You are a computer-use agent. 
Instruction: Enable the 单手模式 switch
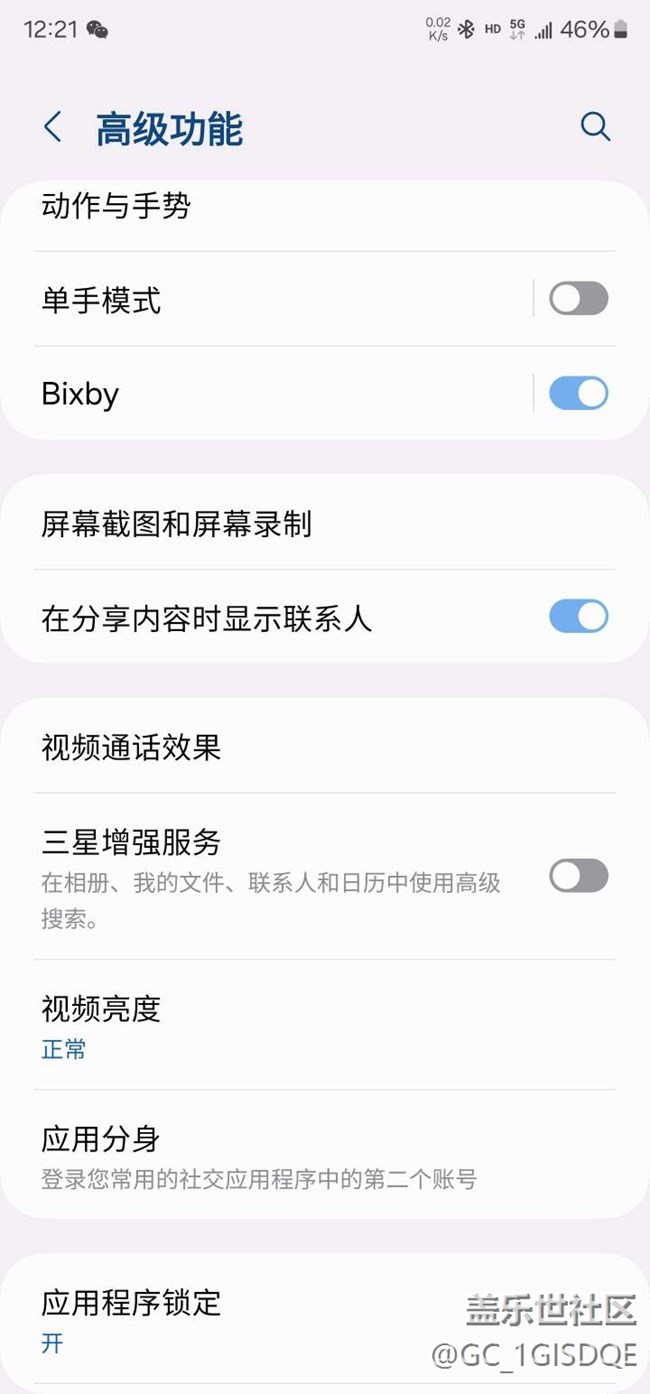[x=578, y=298]
